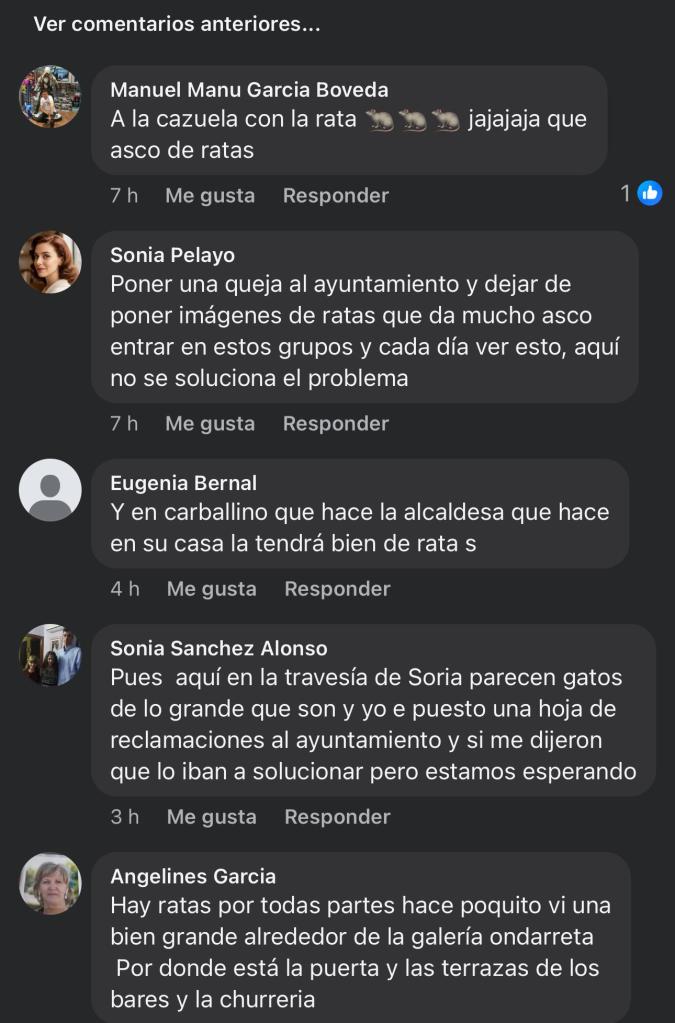Screen dimensions: 675x1023
Task: Load previous comments via 'Ver comentarios anteriores'
Action: tap(177, 24)
